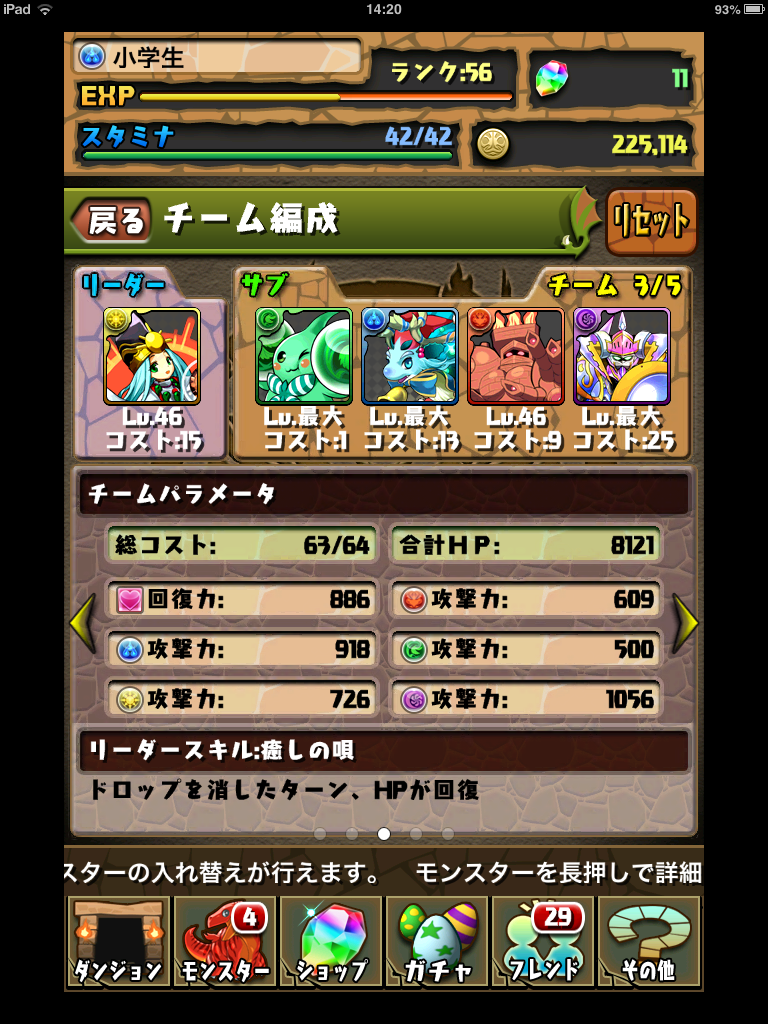768x1024 pixels.
Task: Open the ダンジョン dungeon tab
Action: [x=118, y=943]
